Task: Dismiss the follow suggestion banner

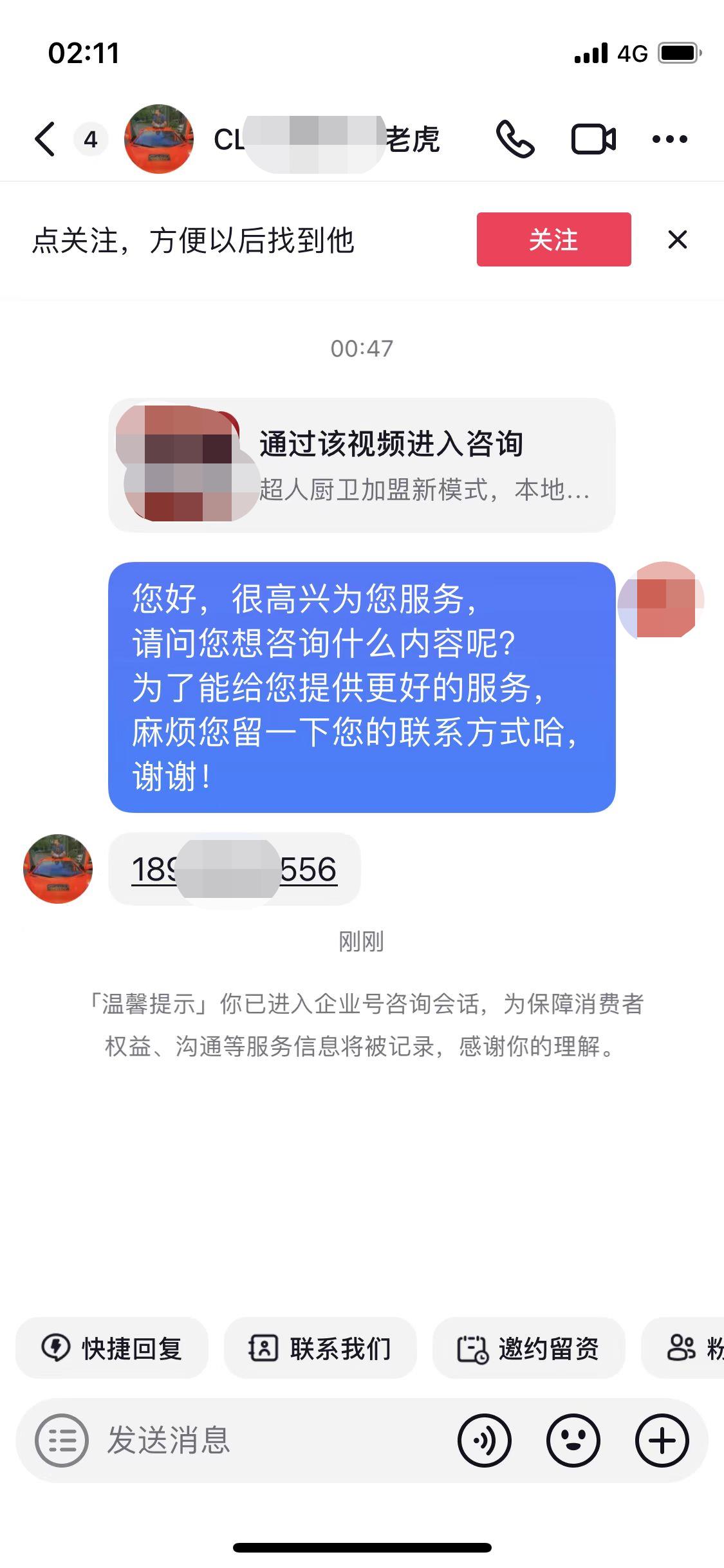Action: pos(677,239)
